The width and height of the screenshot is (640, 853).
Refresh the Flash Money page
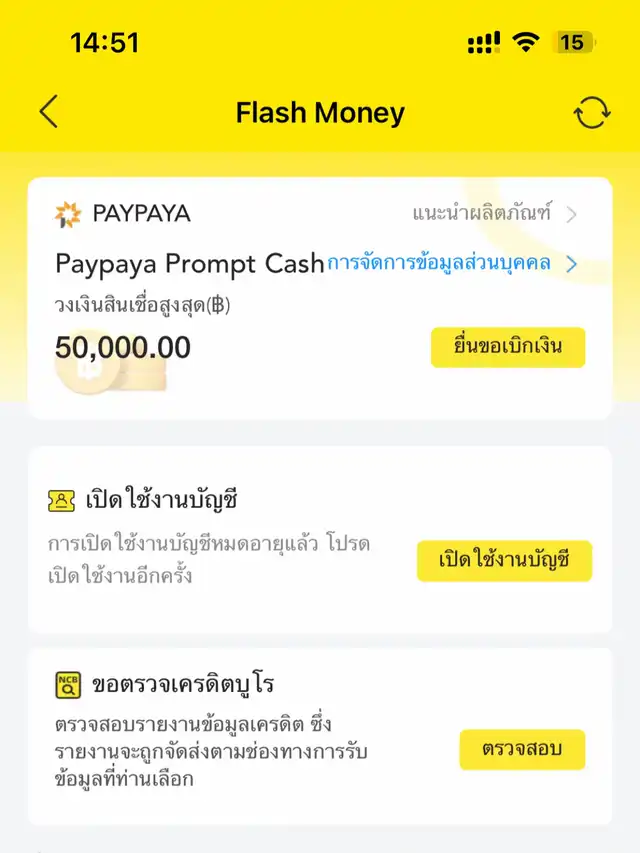tap(591, 113)
